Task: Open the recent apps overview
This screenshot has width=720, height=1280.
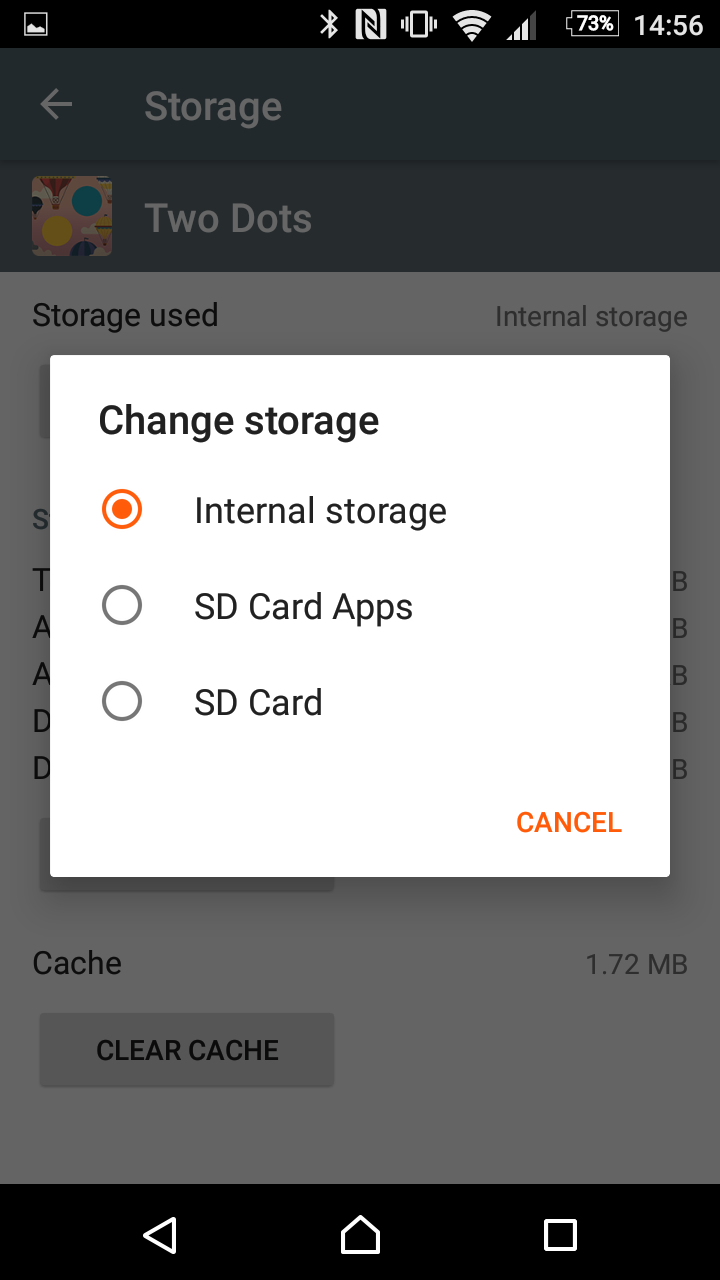Action: (x=560, y=1234)
